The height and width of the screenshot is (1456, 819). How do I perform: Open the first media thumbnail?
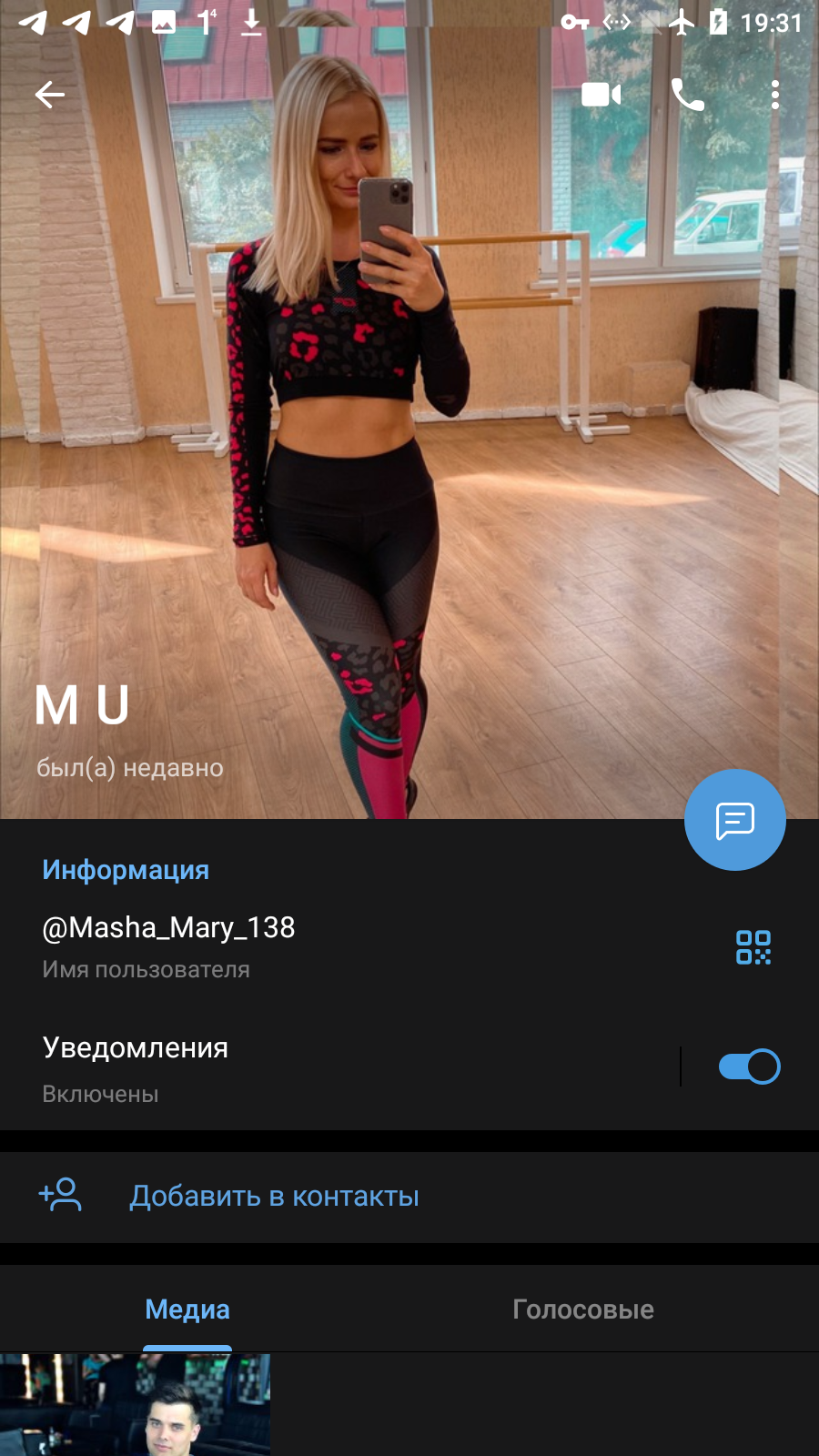point(135,1405)
